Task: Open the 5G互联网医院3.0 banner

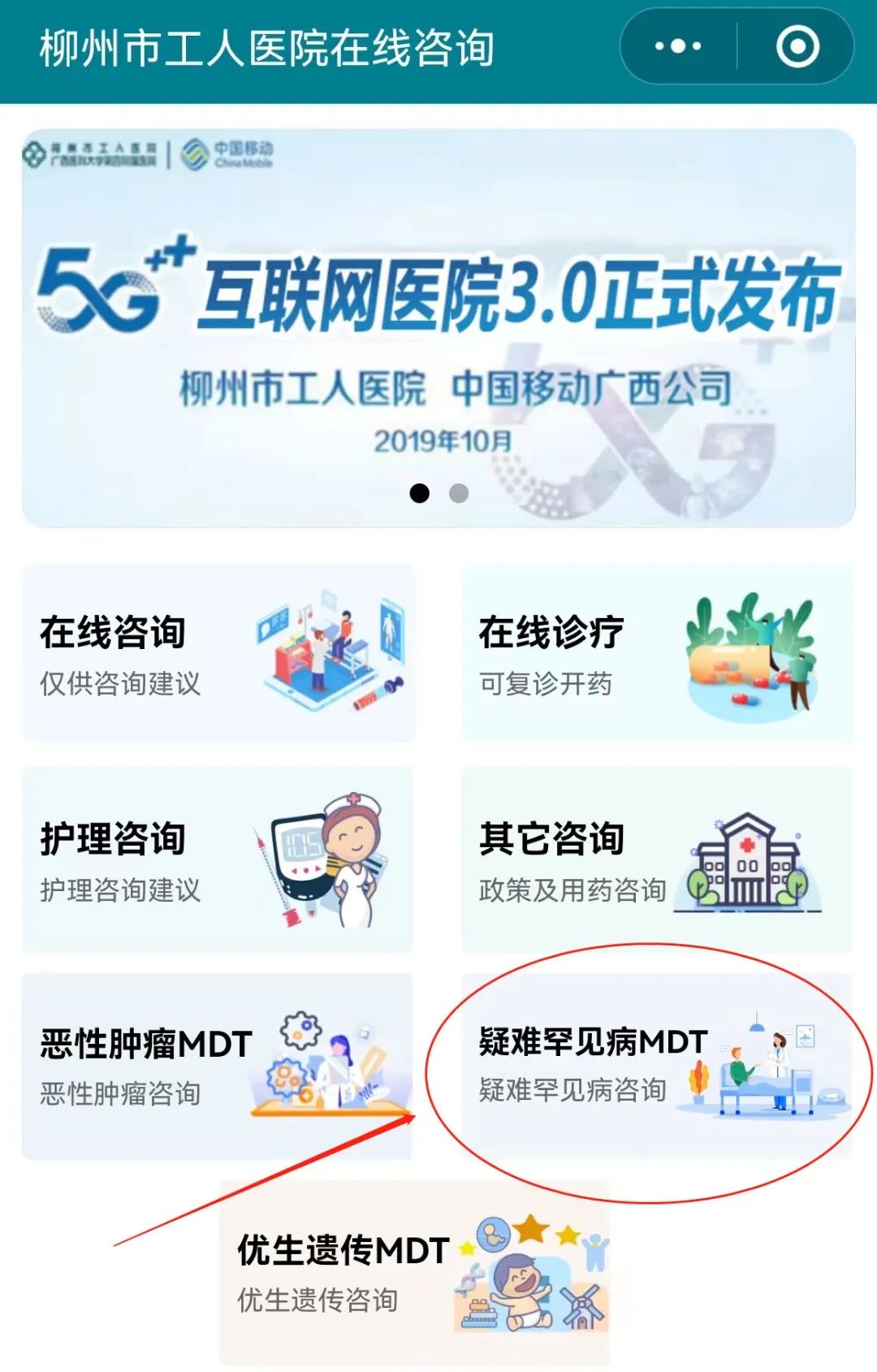Action: [x=438, y=325]
